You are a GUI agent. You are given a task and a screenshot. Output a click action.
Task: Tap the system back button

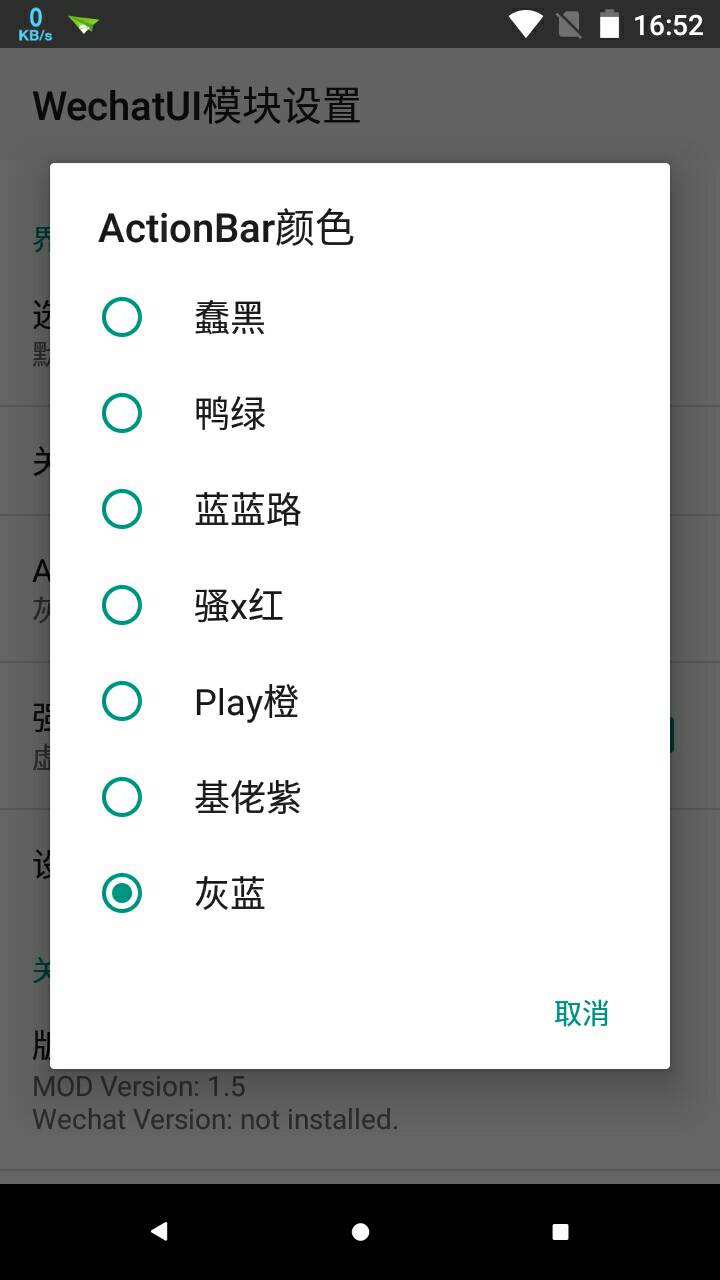tap(159, 1232)
